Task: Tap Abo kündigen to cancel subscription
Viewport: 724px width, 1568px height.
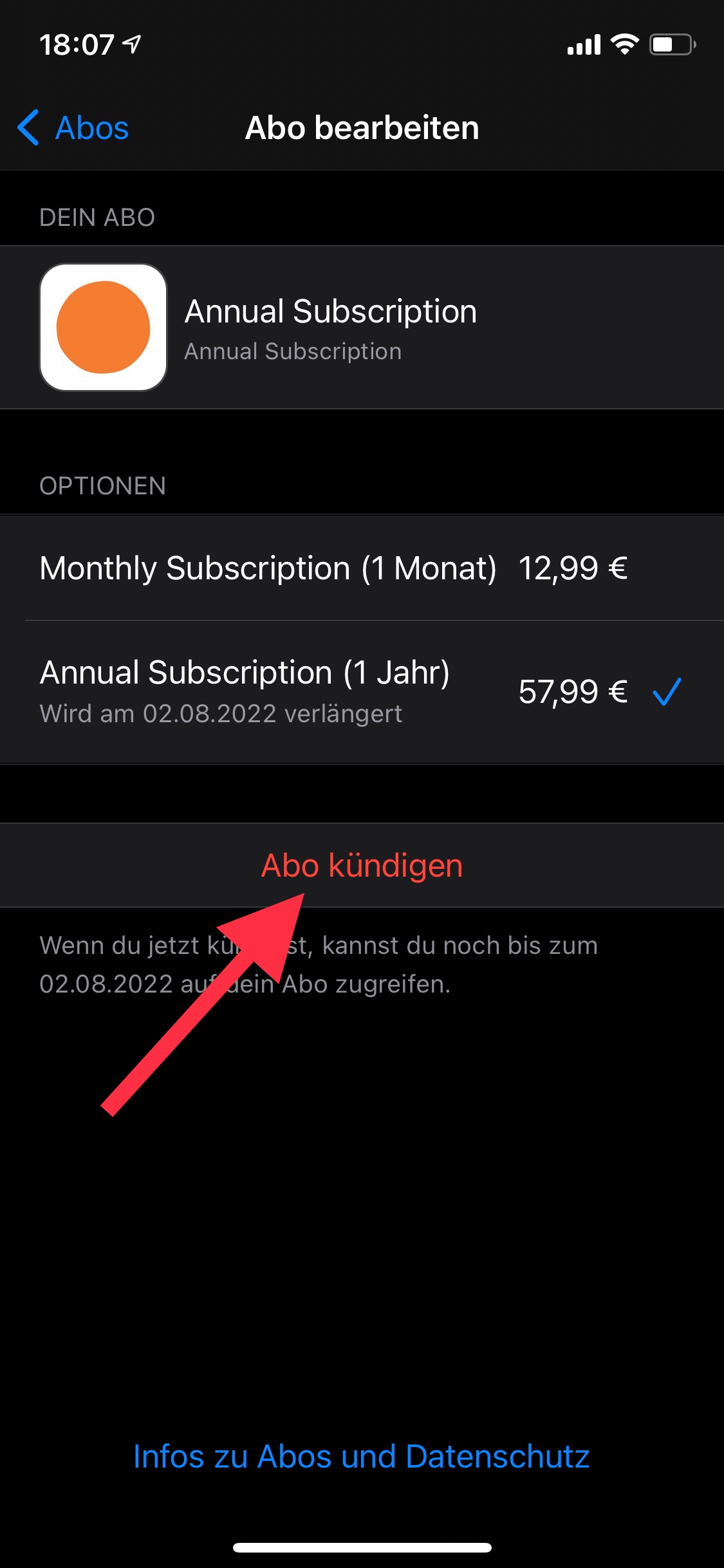Action: pyautogui.click(x=362, y=865)
